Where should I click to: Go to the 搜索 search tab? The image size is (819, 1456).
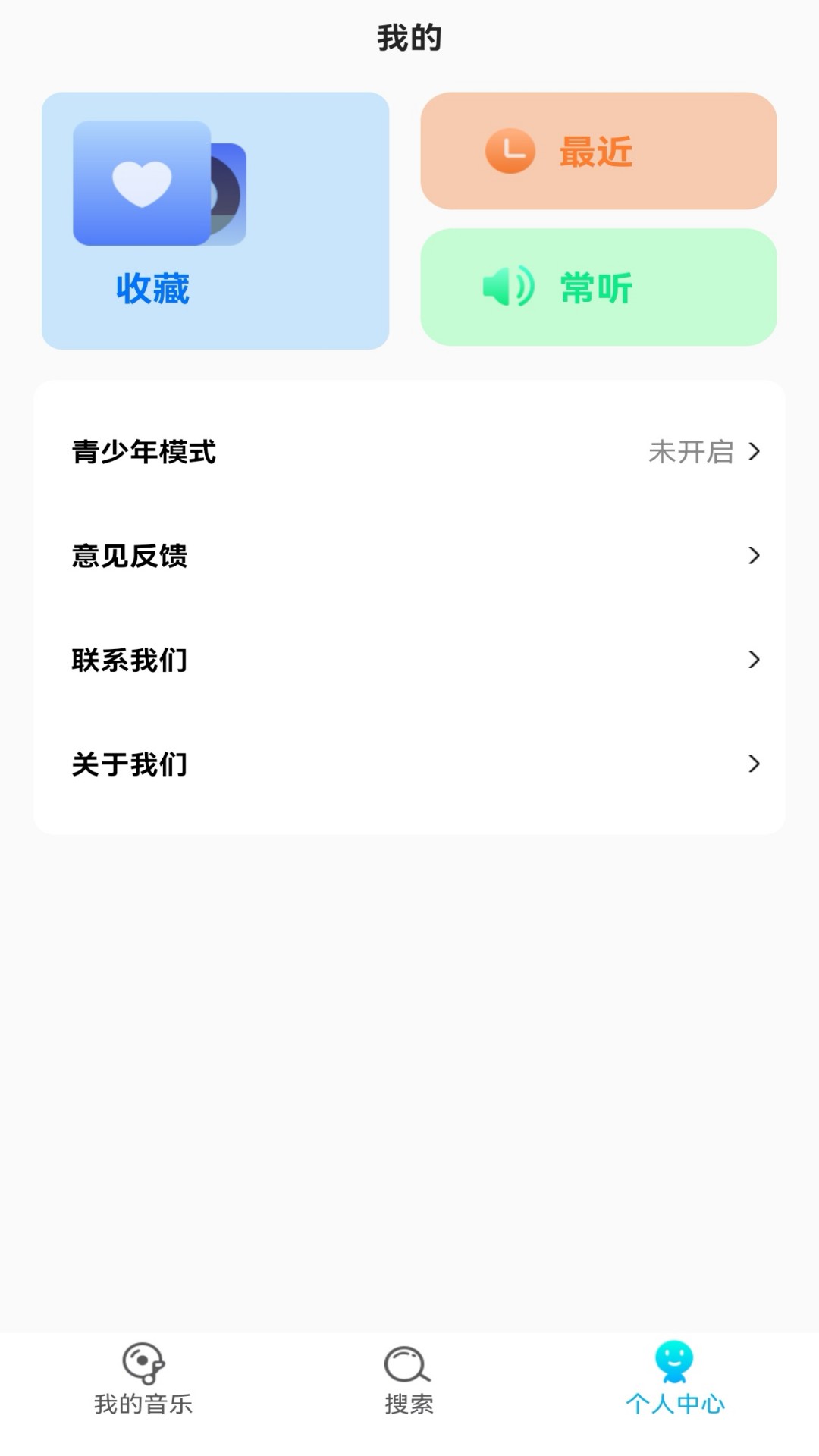pos(409,1380)
